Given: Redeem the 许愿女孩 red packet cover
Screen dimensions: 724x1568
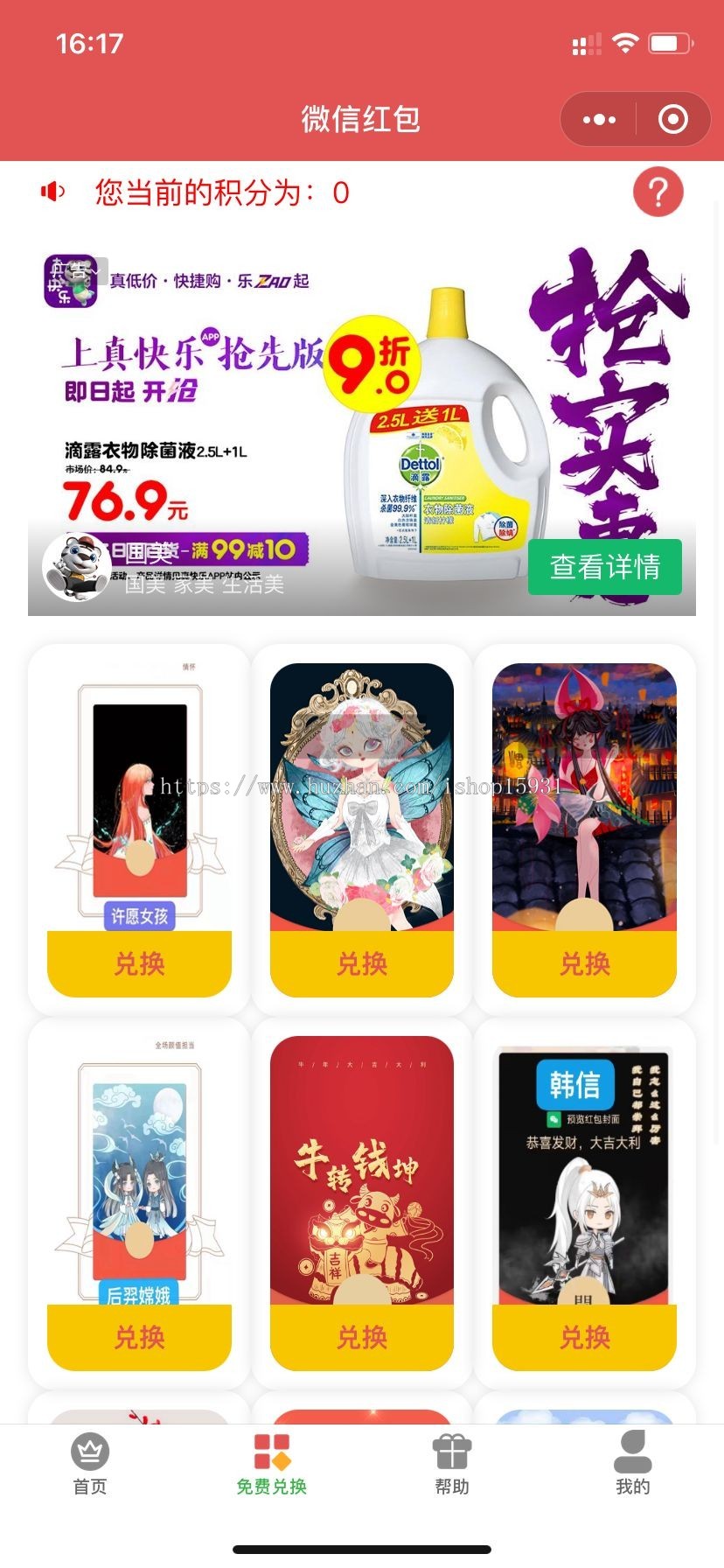Looking at the screenshot, I should click(139, 963).
